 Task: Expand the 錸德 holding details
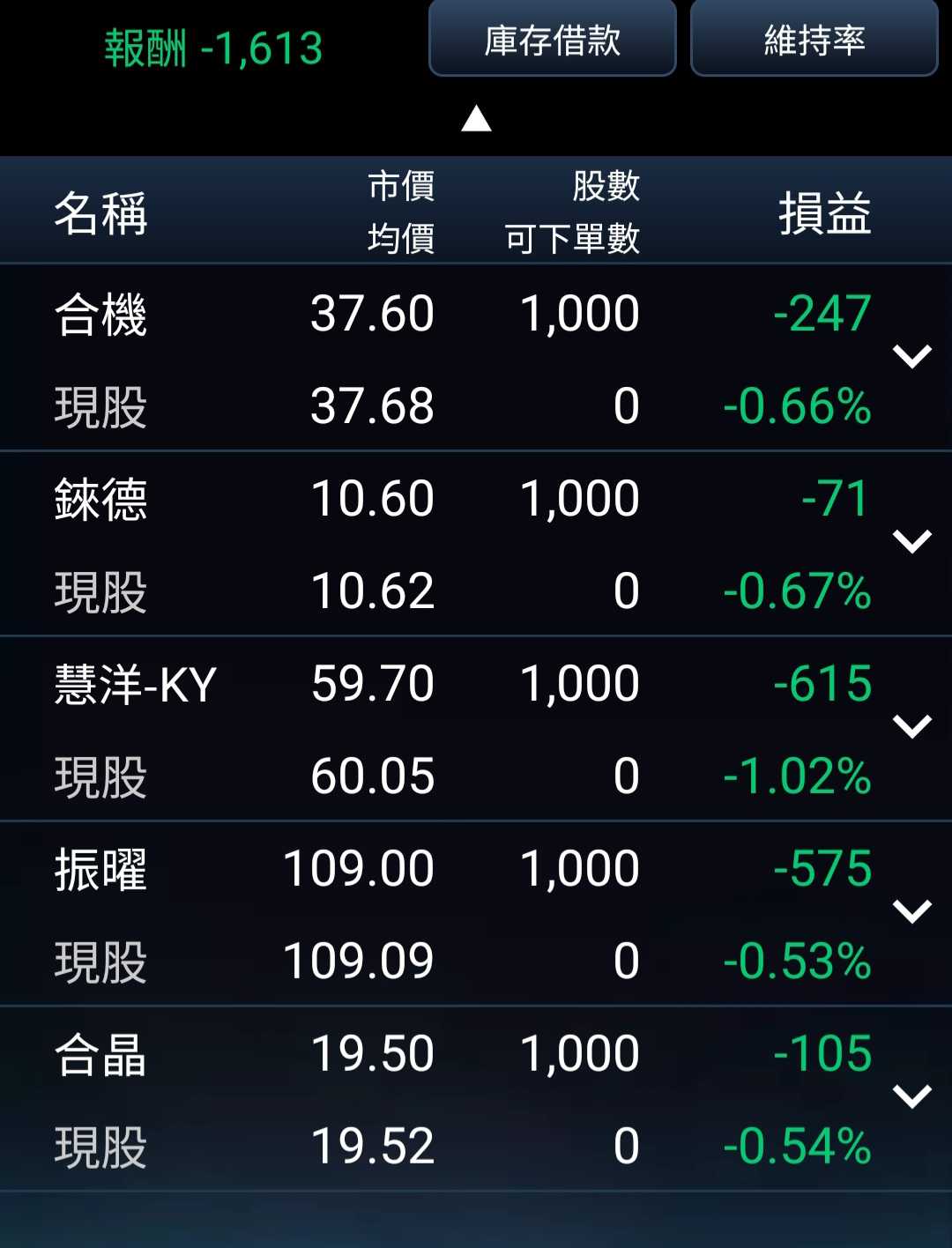[911, 542]
